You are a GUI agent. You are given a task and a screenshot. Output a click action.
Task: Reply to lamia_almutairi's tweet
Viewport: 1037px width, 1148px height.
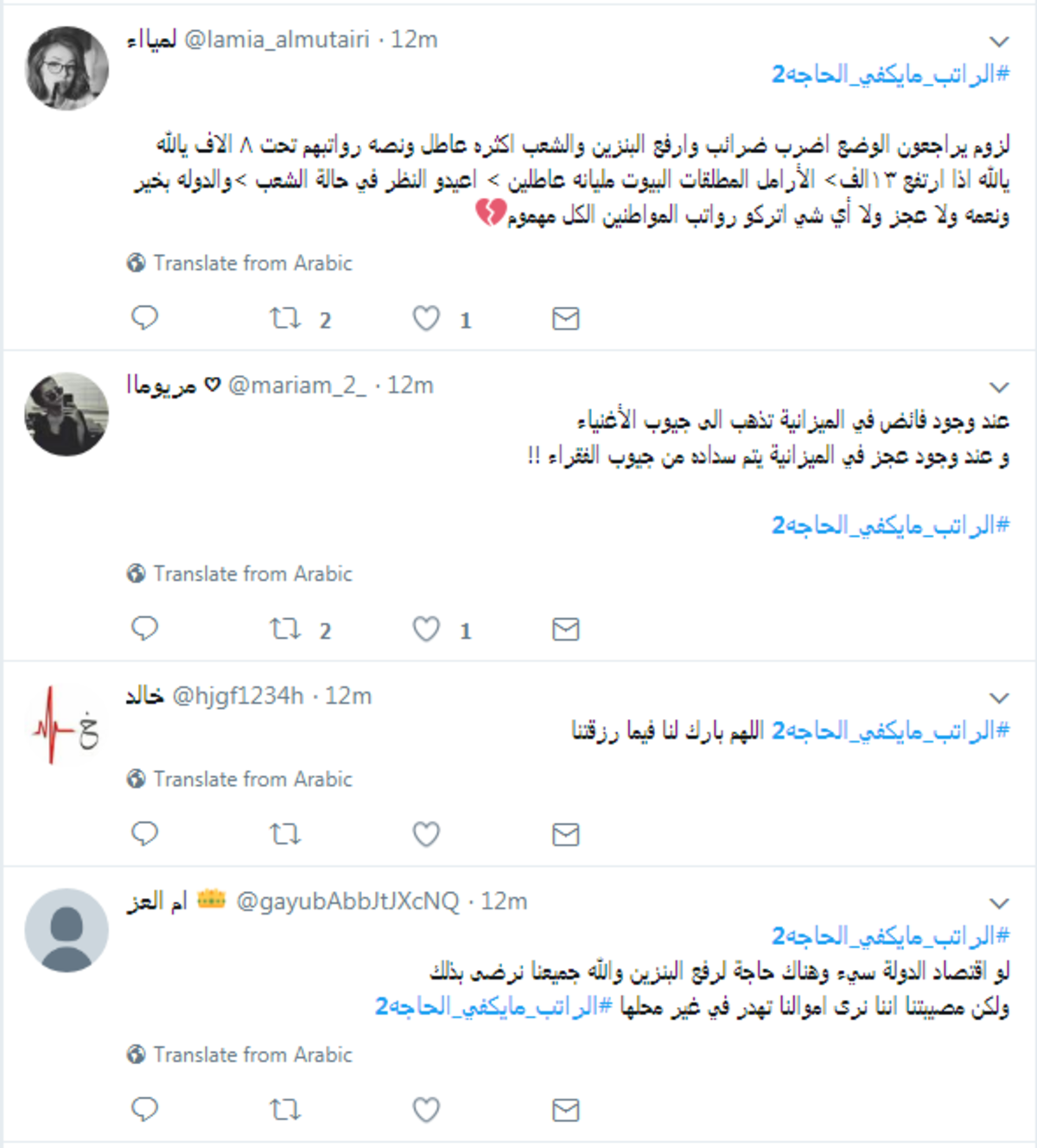point(144,318)
